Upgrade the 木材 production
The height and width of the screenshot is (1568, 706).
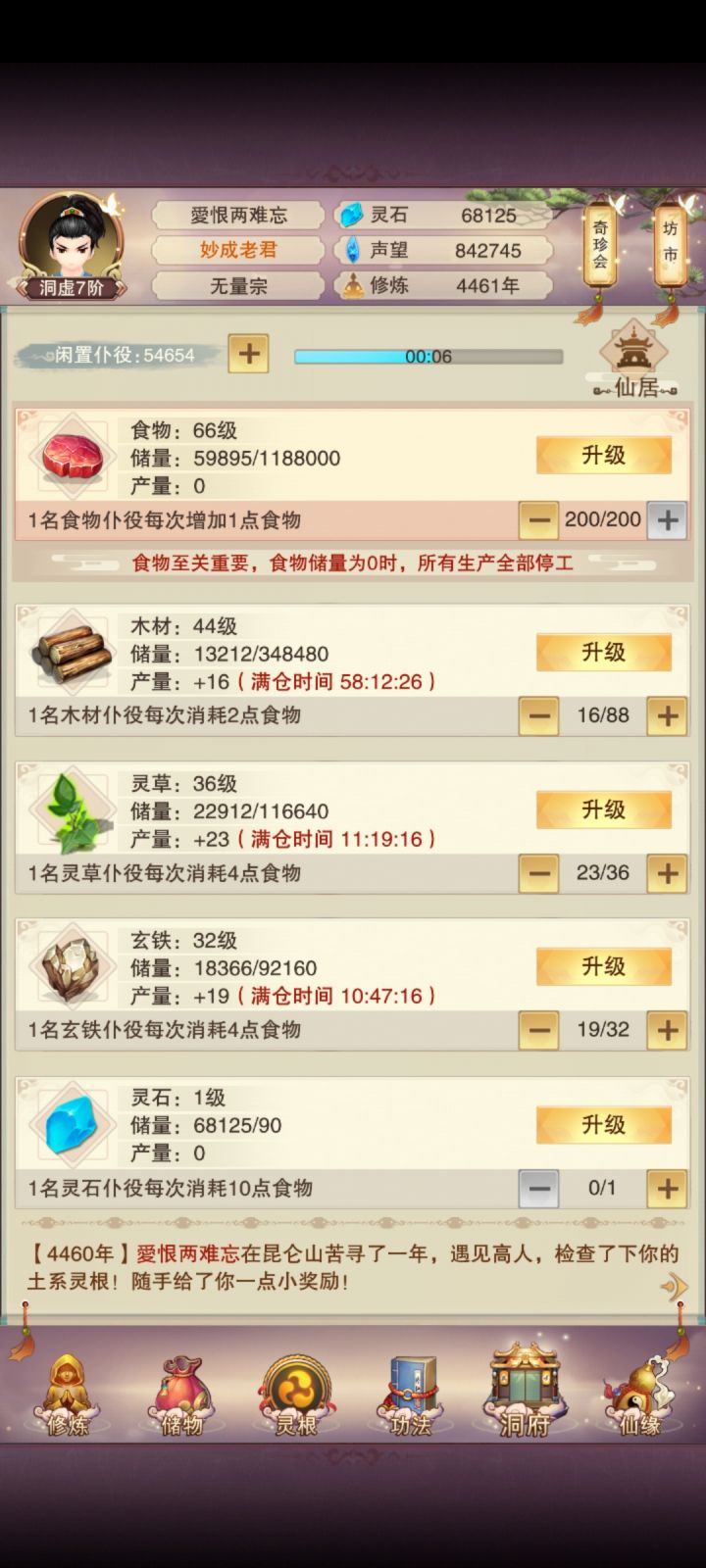click(x=603, y=653)
